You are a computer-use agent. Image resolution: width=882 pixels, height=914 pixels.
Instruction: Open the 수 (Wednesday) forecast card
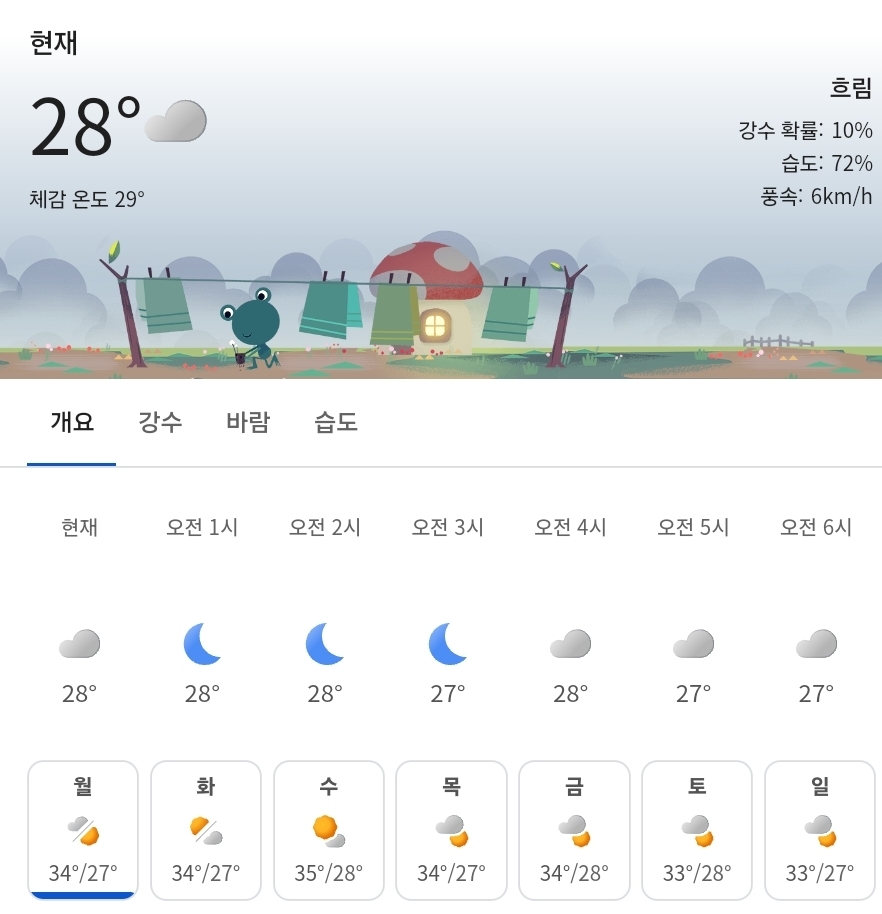click(329, 830)
